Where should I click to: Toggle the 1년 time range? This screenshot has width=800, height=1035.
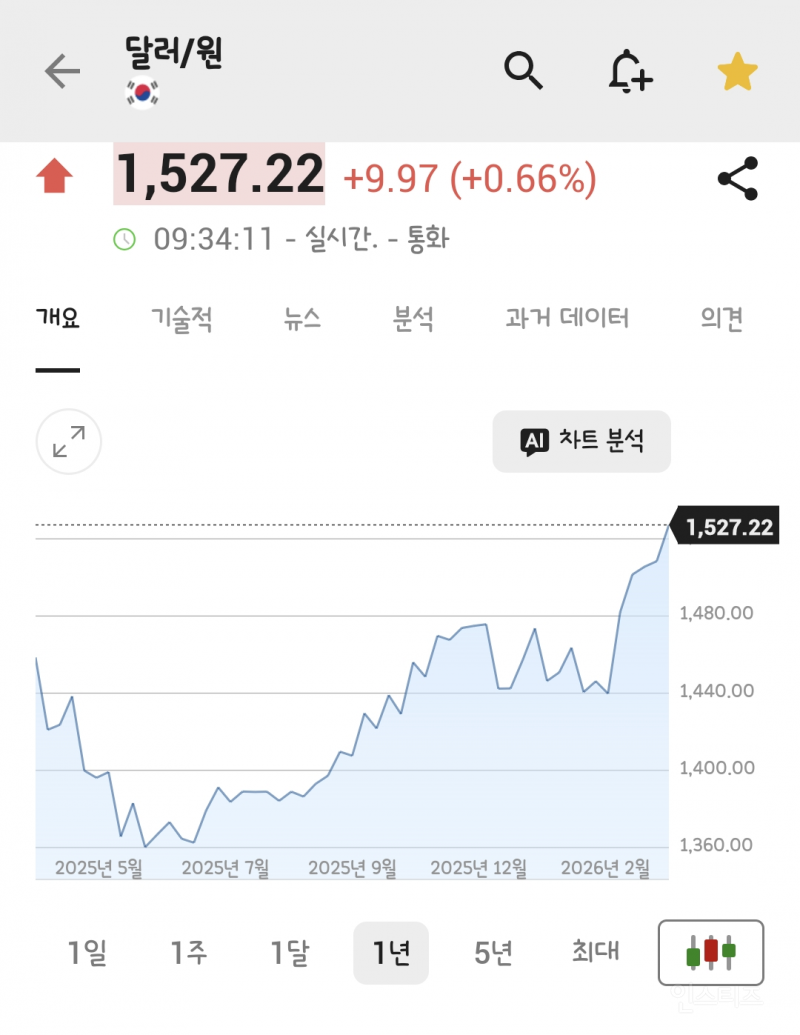[x=390, y=952]
